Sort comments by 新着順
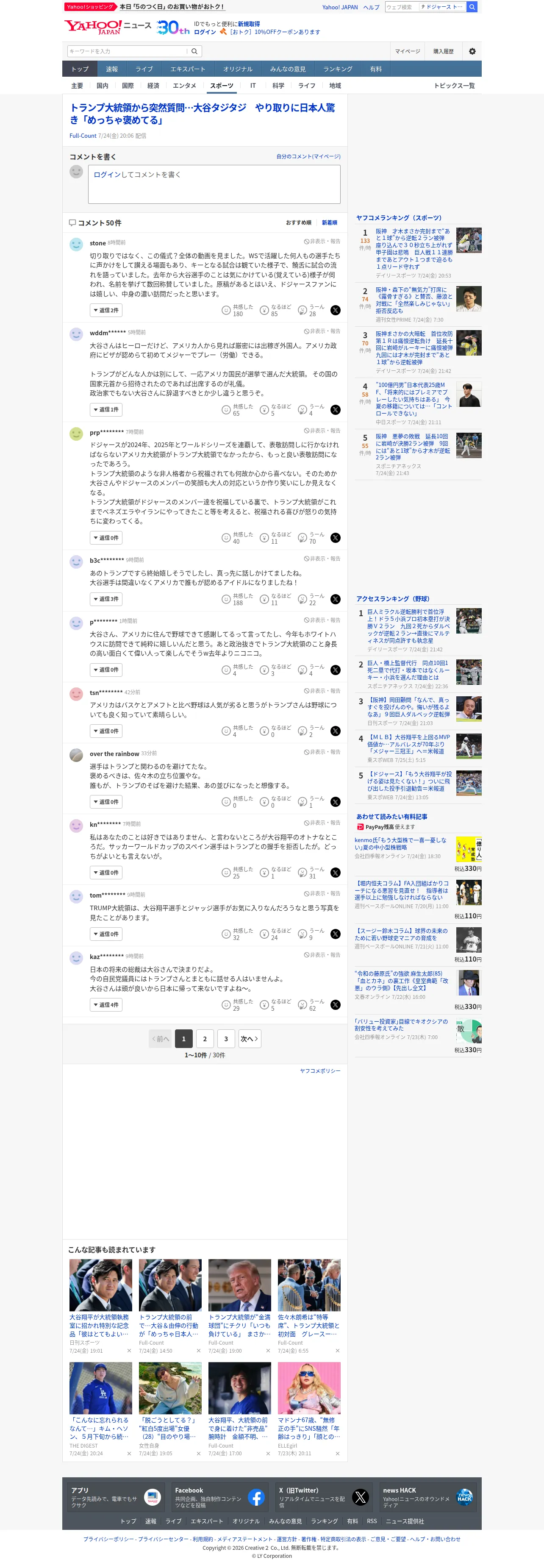Screen dimensions: 544x1568 [329, 223]
